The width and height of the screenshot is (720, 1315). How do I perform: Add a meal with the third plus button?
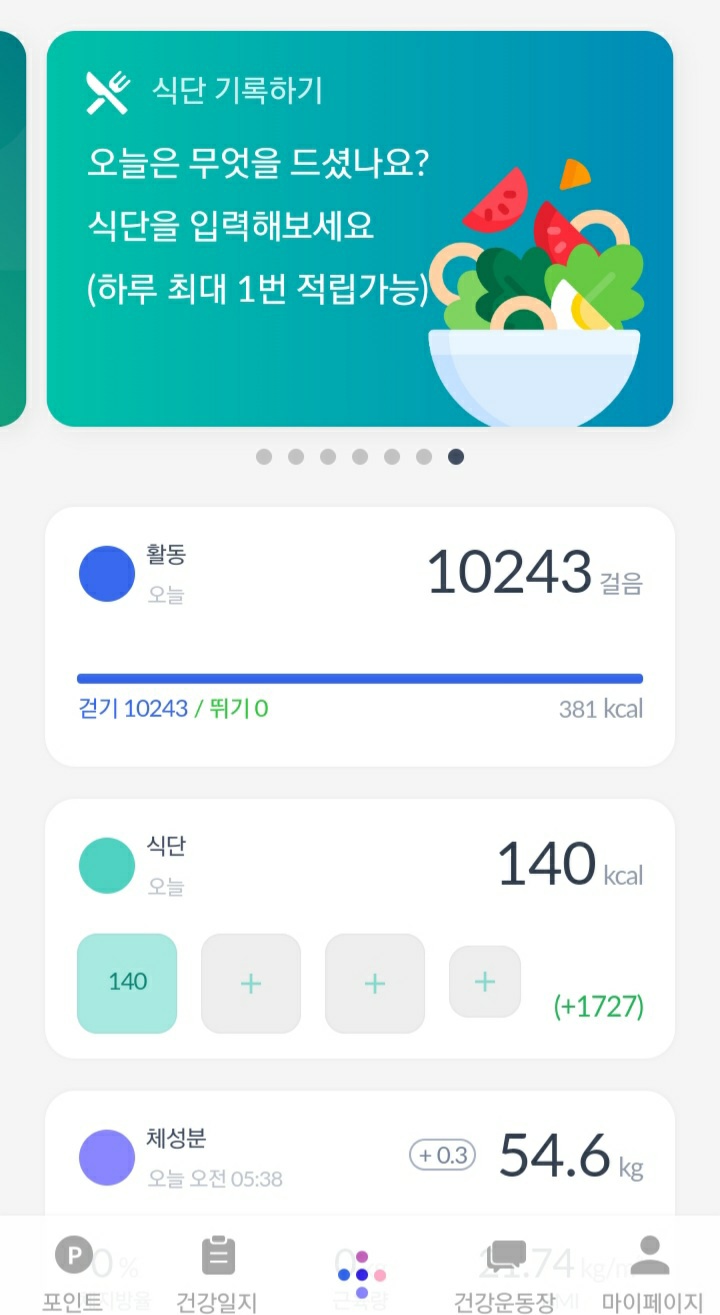point(374,982)
